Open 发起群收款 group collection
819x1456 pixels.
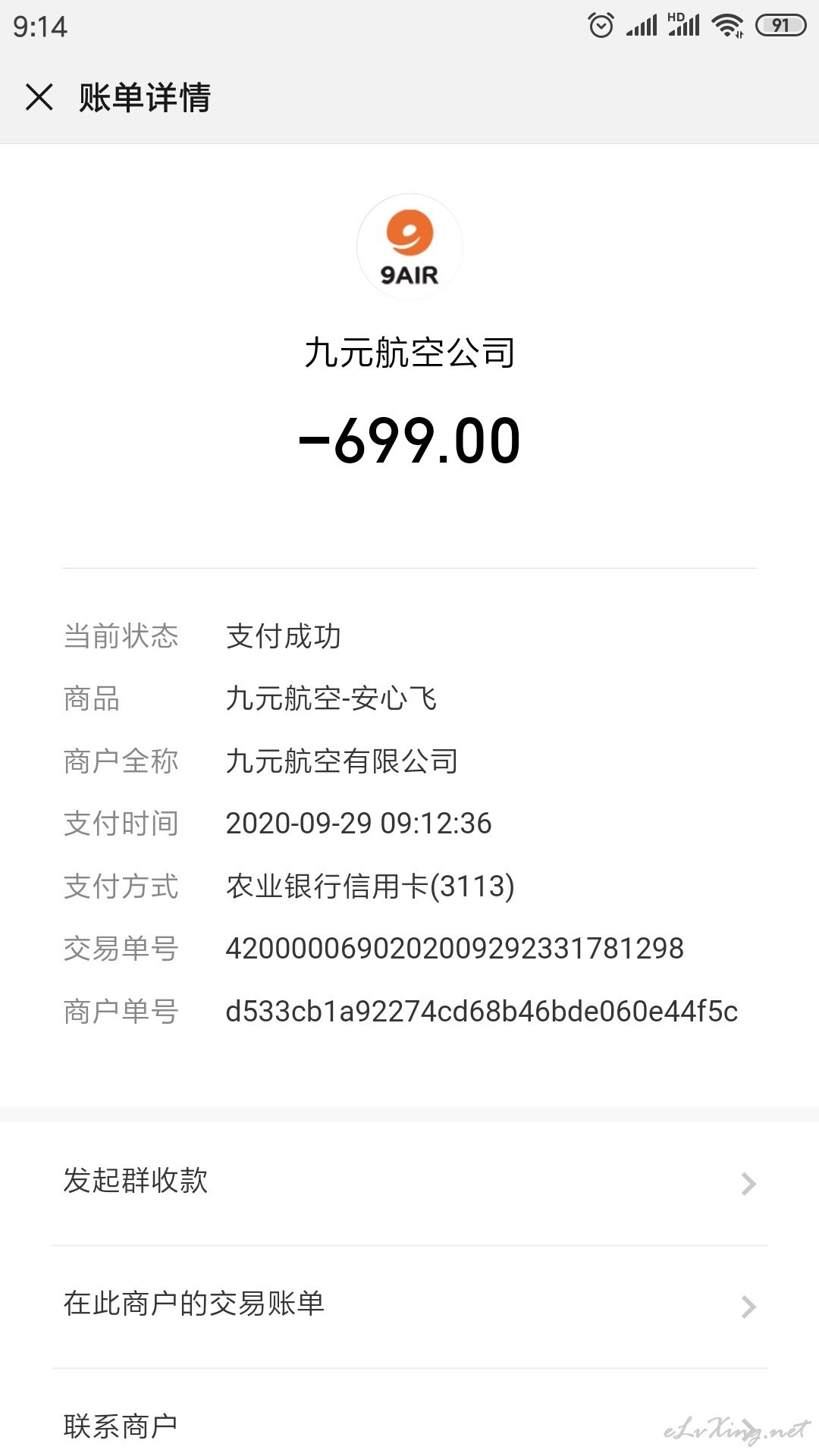click(409, 1182)
